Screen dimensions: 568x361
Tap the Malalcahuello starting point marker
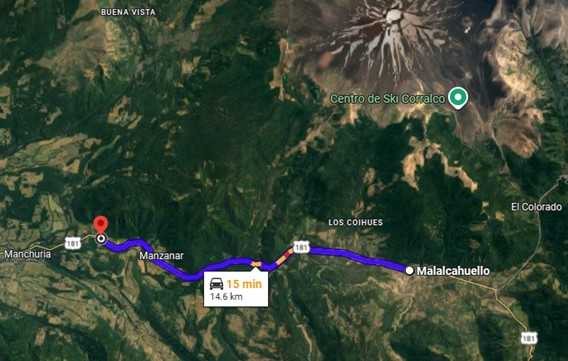click(x=409, y=270)
